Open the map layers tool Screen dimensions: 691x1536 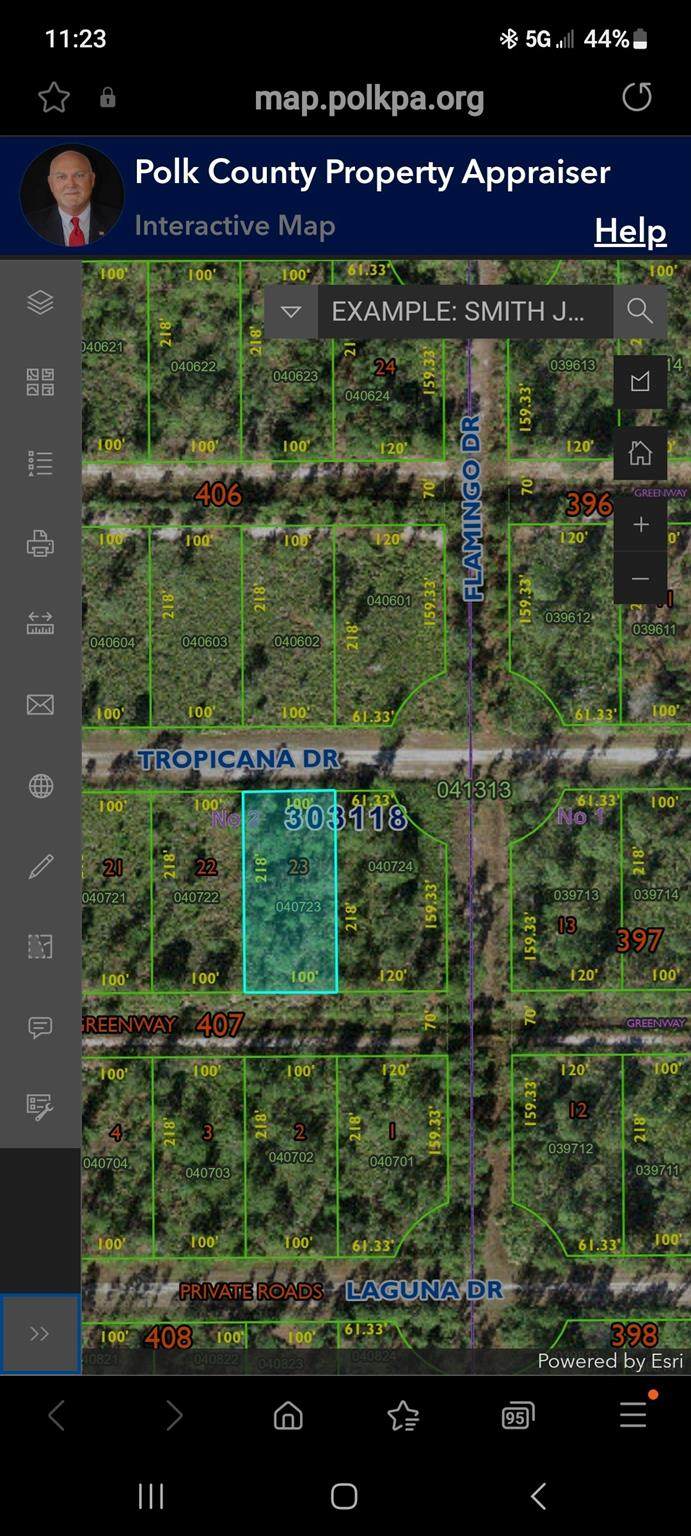point(40,302)
